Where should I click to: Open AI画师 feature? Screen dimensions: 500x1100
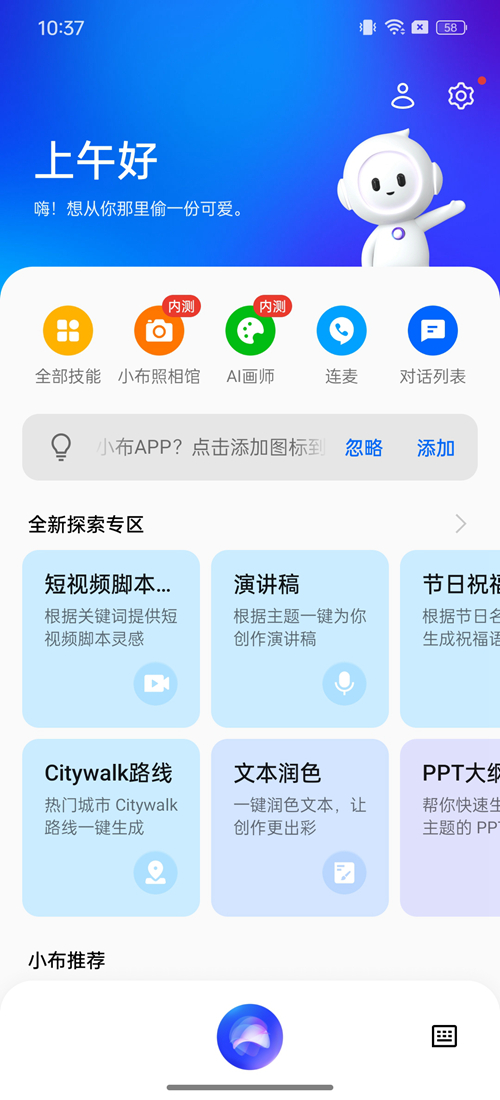250,345
